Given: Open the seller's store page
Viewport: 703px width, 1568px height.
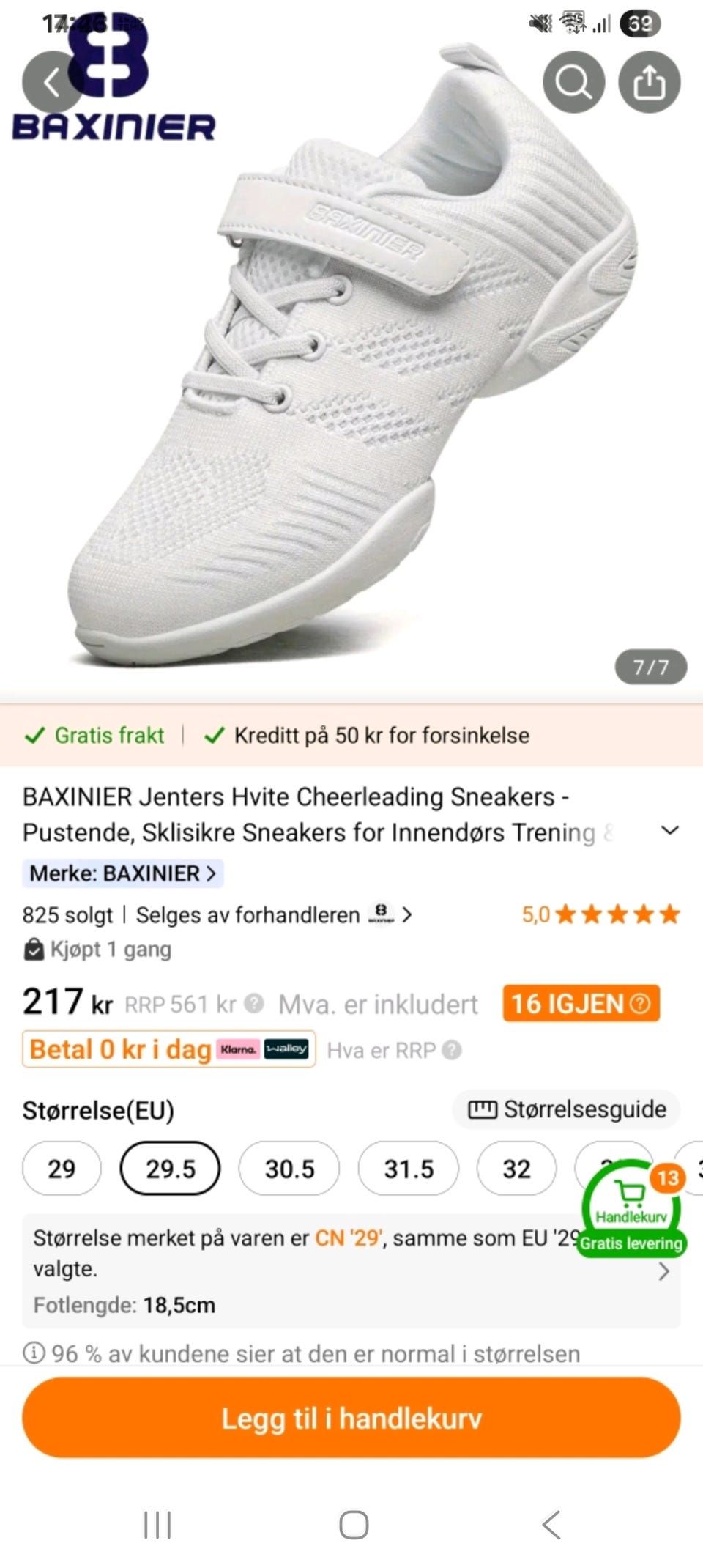Looking at the screenshot, I should (x=274, y=914).
